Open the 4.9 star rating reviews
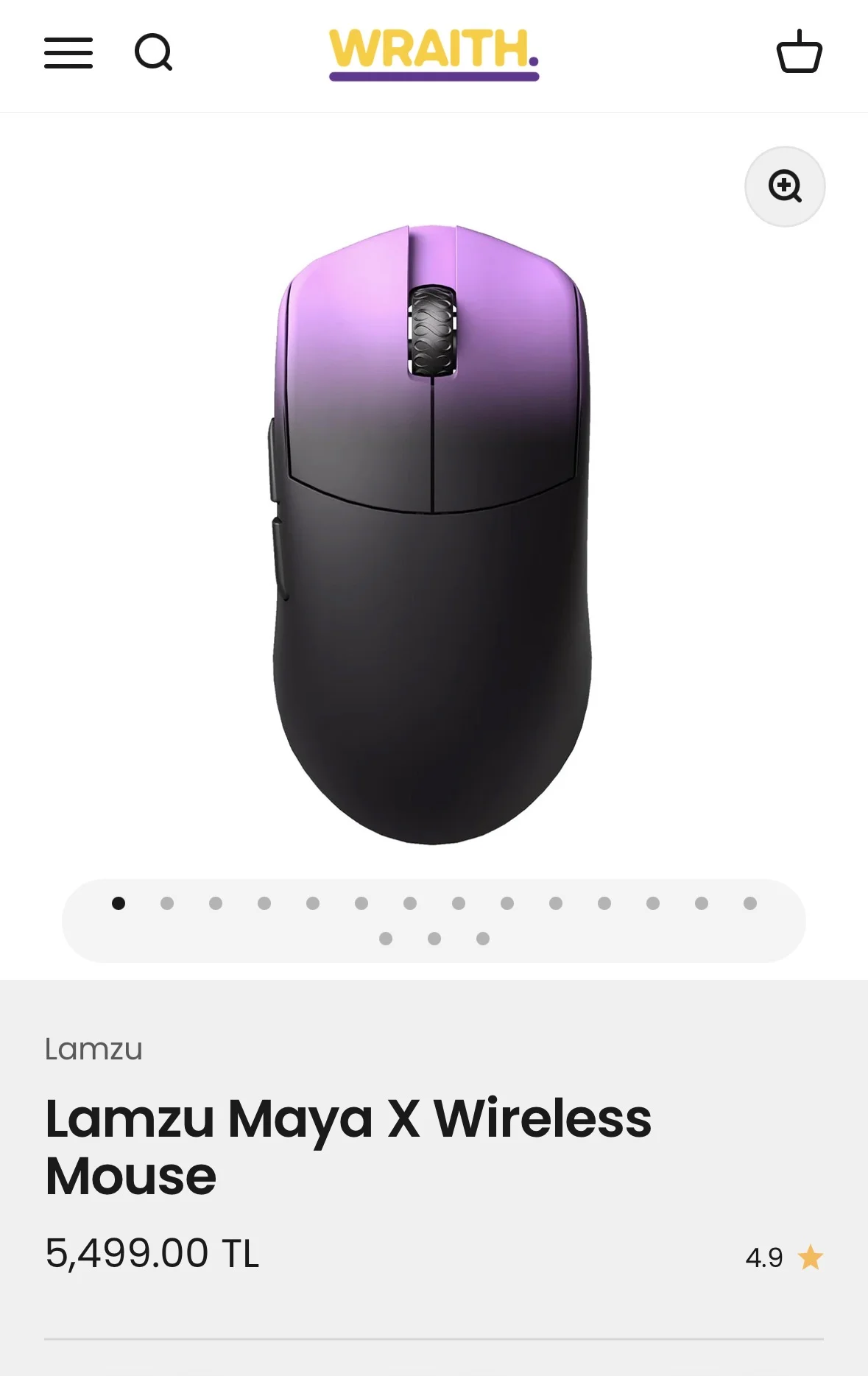The width and height of the screenshot is (868, 1376). [x=783, y=1257]
